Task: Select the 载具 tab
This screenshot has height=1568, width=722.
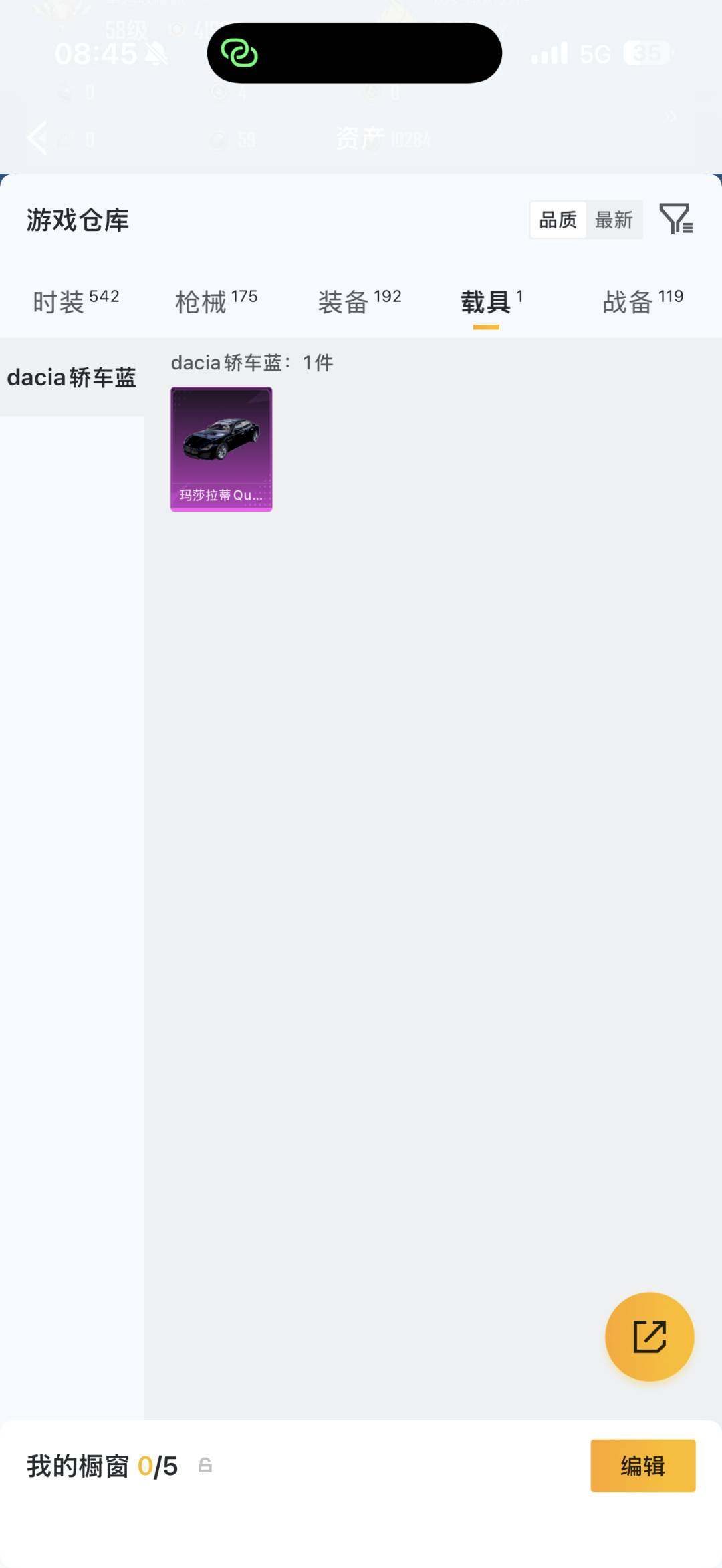Action: point(491,301)
